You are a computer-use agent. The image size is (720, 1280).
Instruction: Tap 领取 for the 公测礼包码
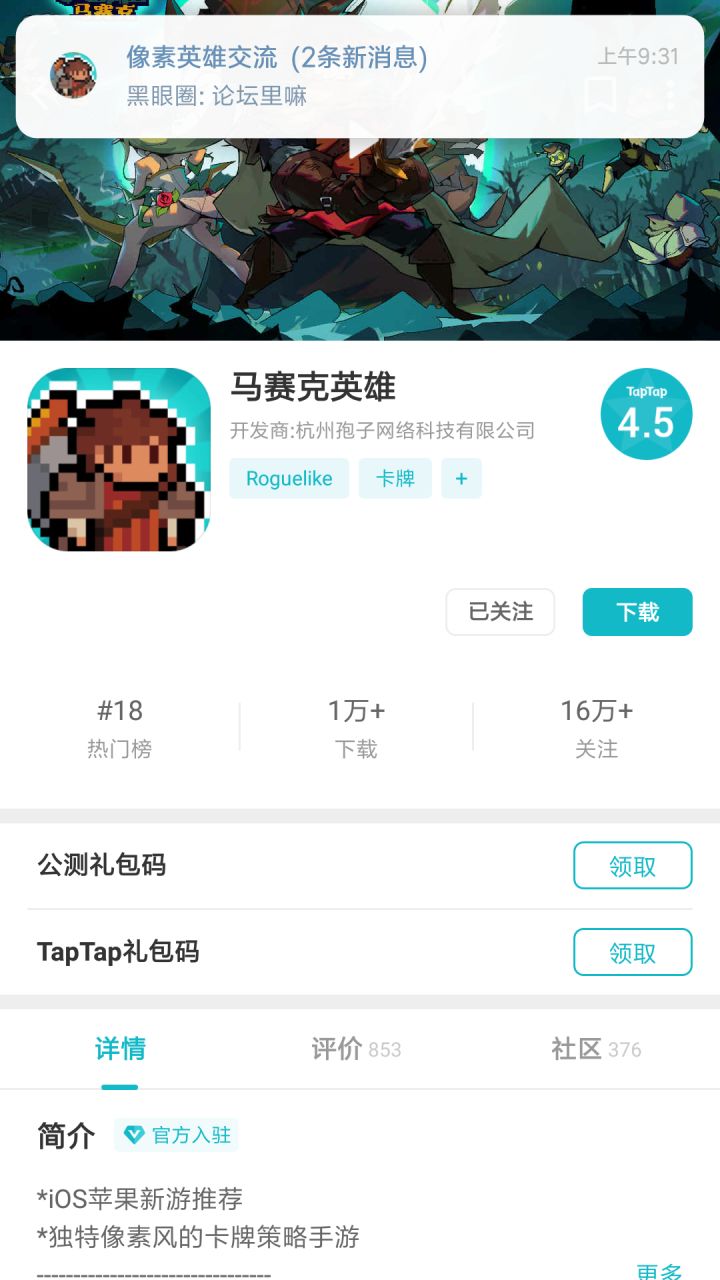(x=632, y=865)
